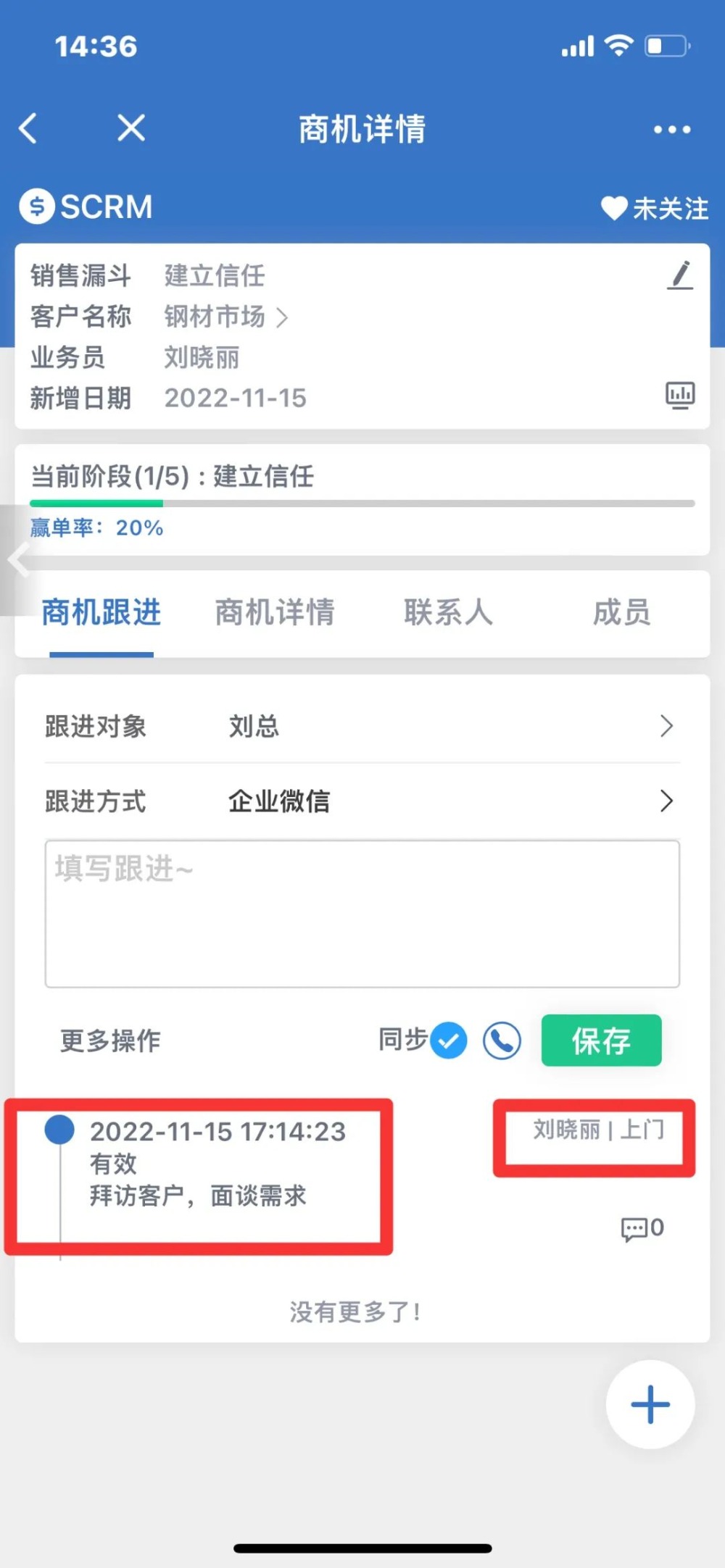Untick the 同步 checkbox
This screenshot has width=725, height=1568.
[x=449, y=1041]
